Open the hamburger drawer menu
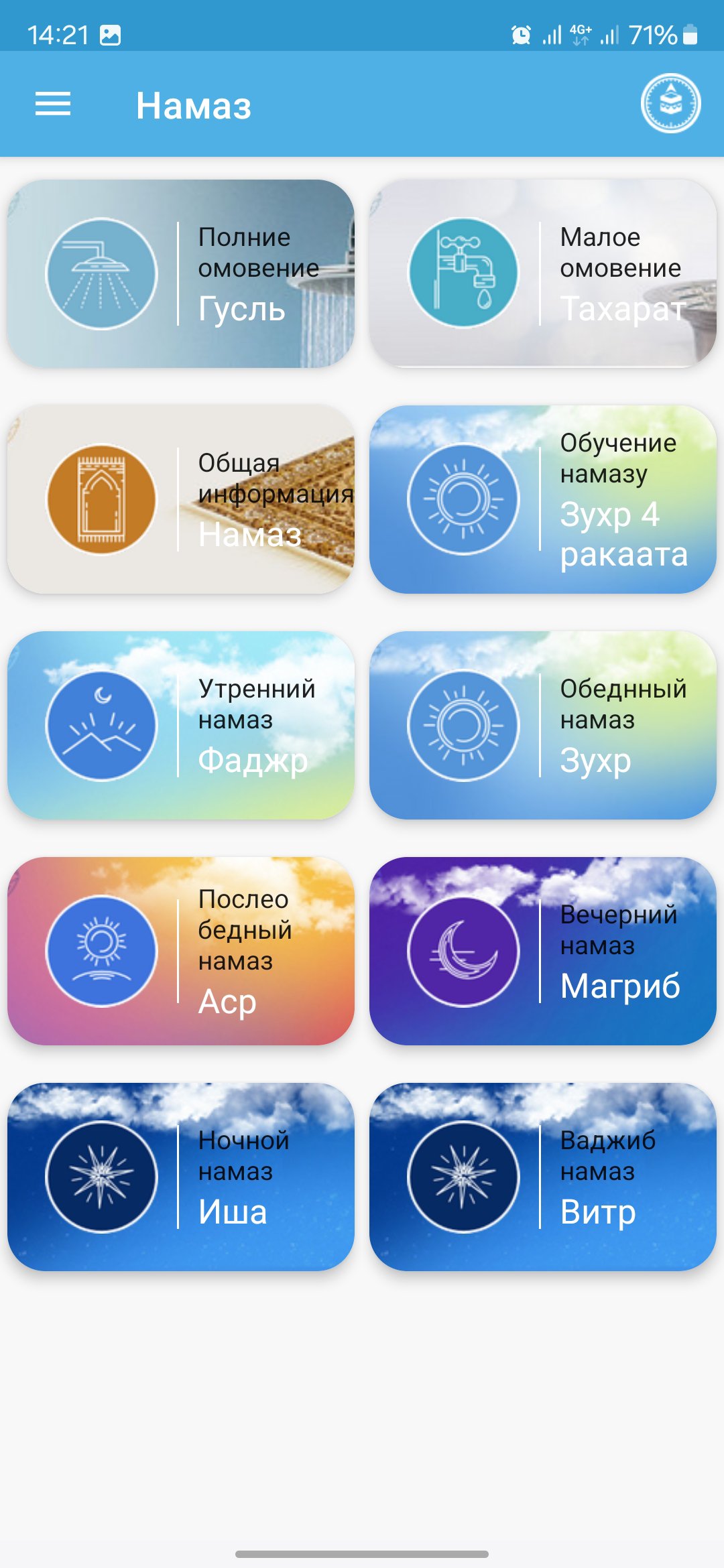The width and height of the screenshot is (724, 1568). 53,104
